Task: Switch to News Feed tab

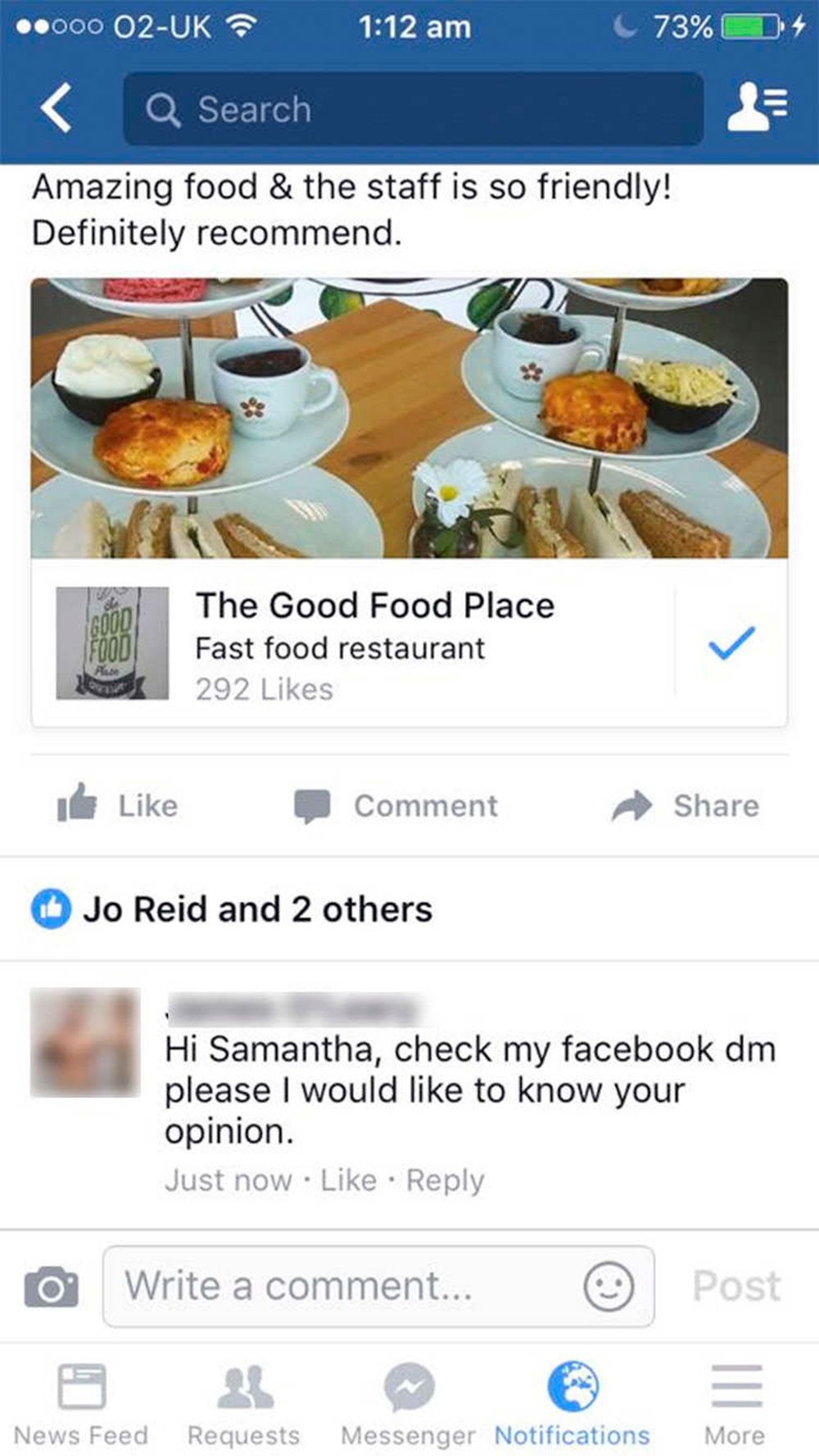Action: coord(81,1404)
